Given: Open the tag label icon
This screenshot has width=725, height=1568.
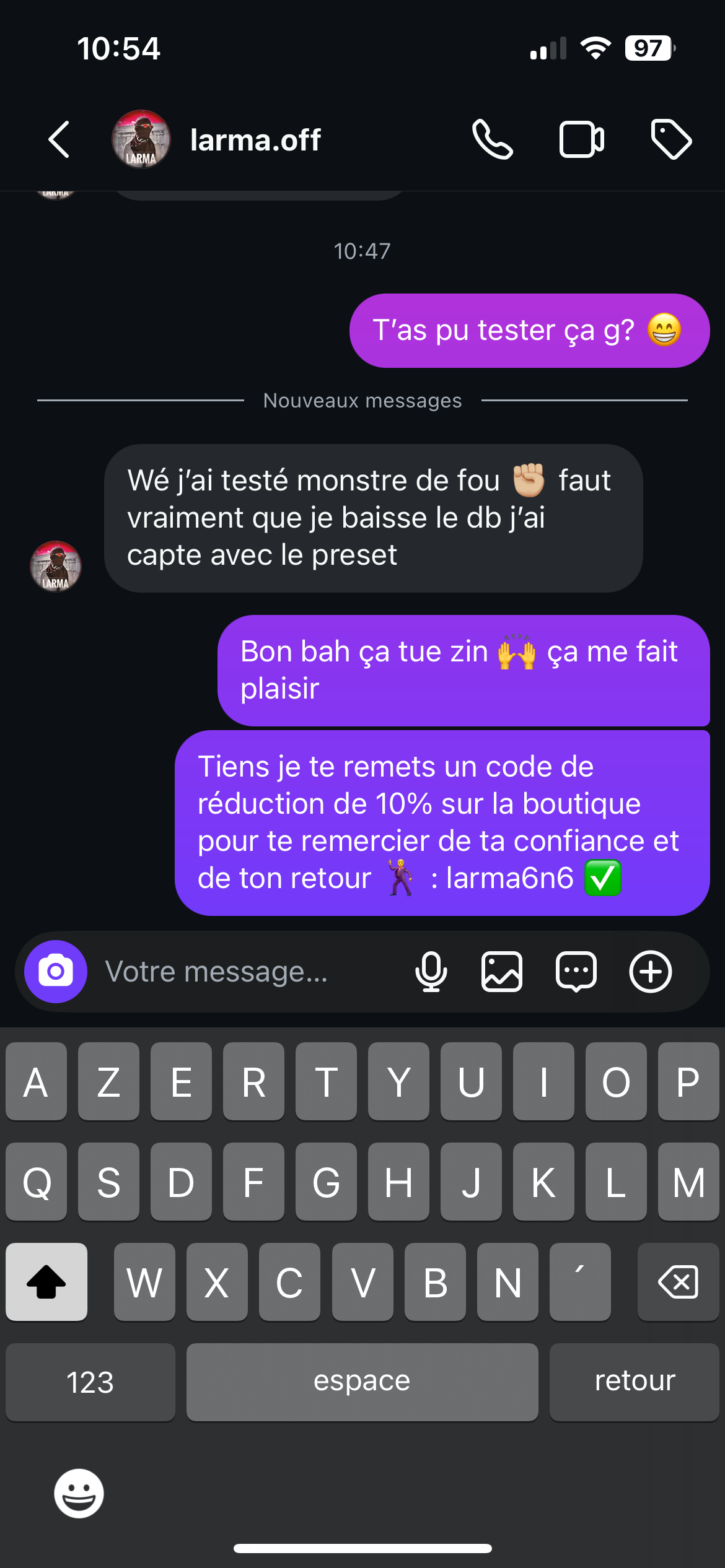Looking at the screenshot, I should tap(671, 139).
